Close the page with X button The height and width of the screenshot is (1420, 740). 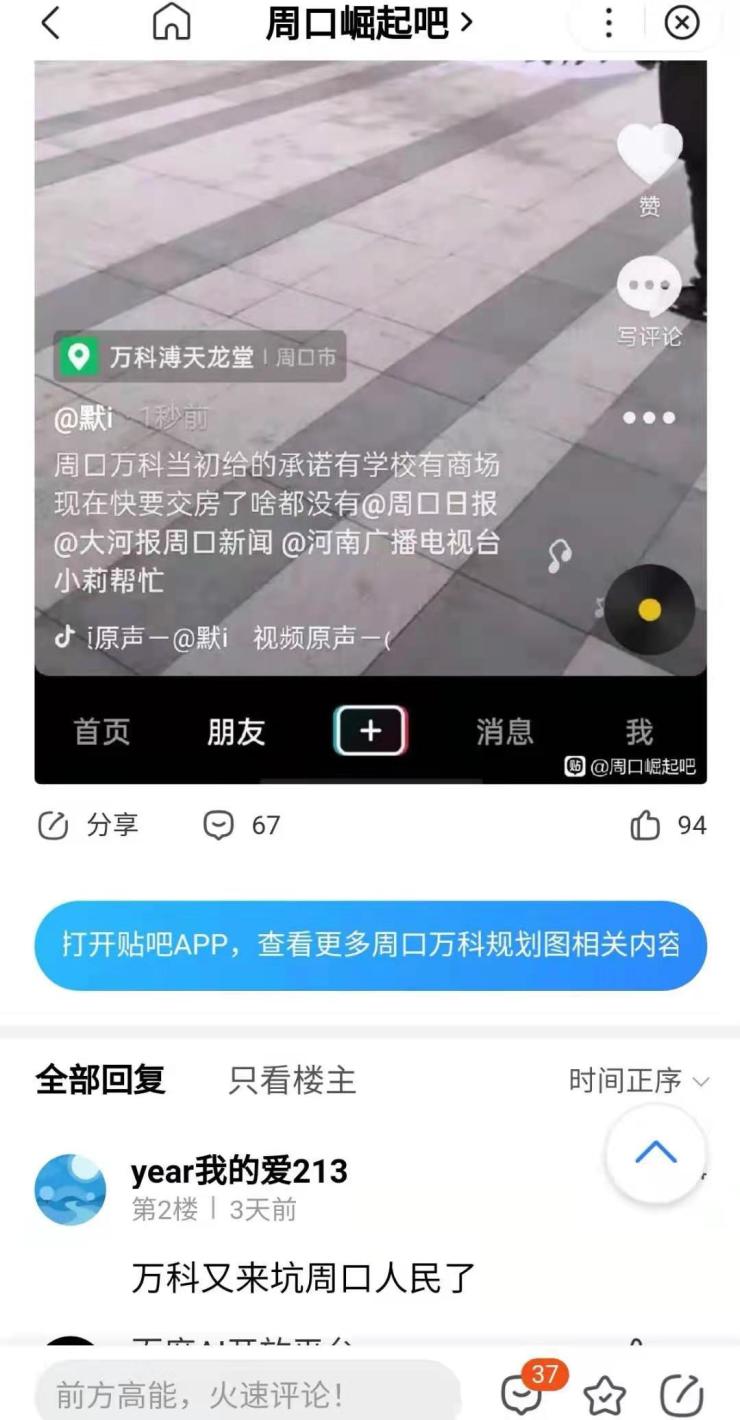tap(682, 23)
